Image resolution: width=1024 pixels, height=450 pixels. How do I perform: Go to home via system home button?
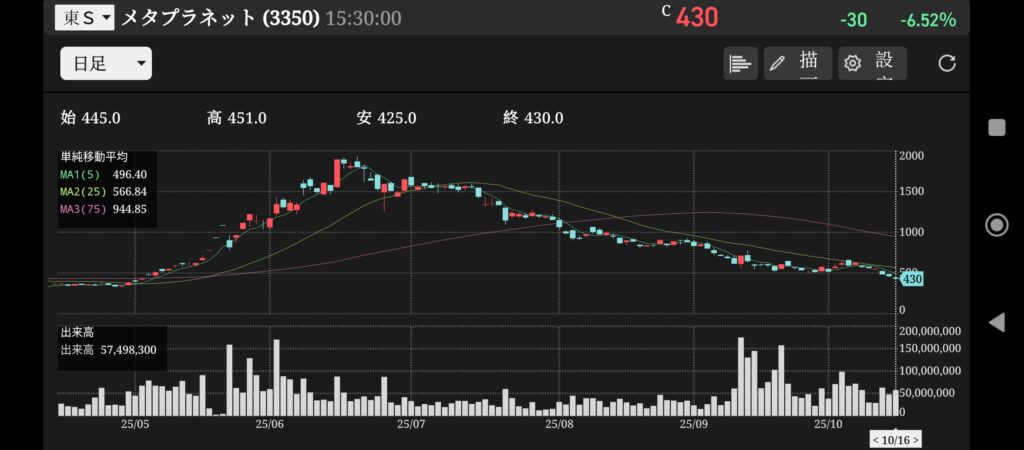[x=996, y=224]
